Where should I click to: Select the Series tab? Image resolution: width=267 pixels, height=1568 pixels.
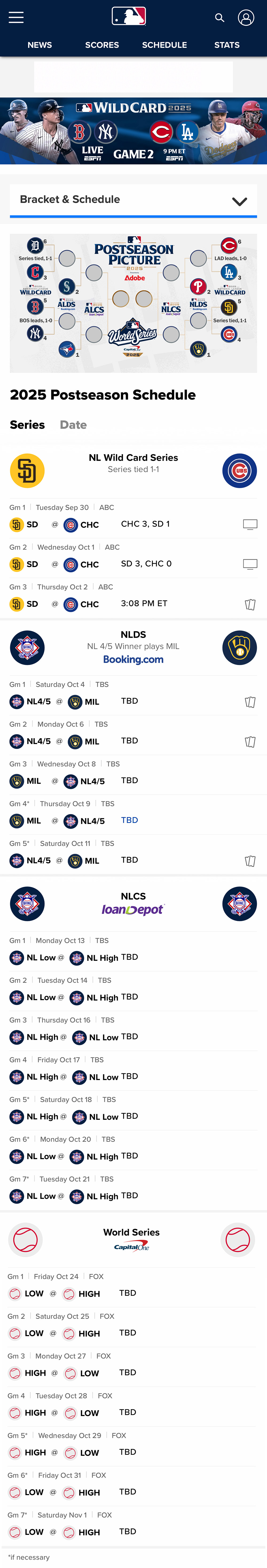click(x=28, y=425)
